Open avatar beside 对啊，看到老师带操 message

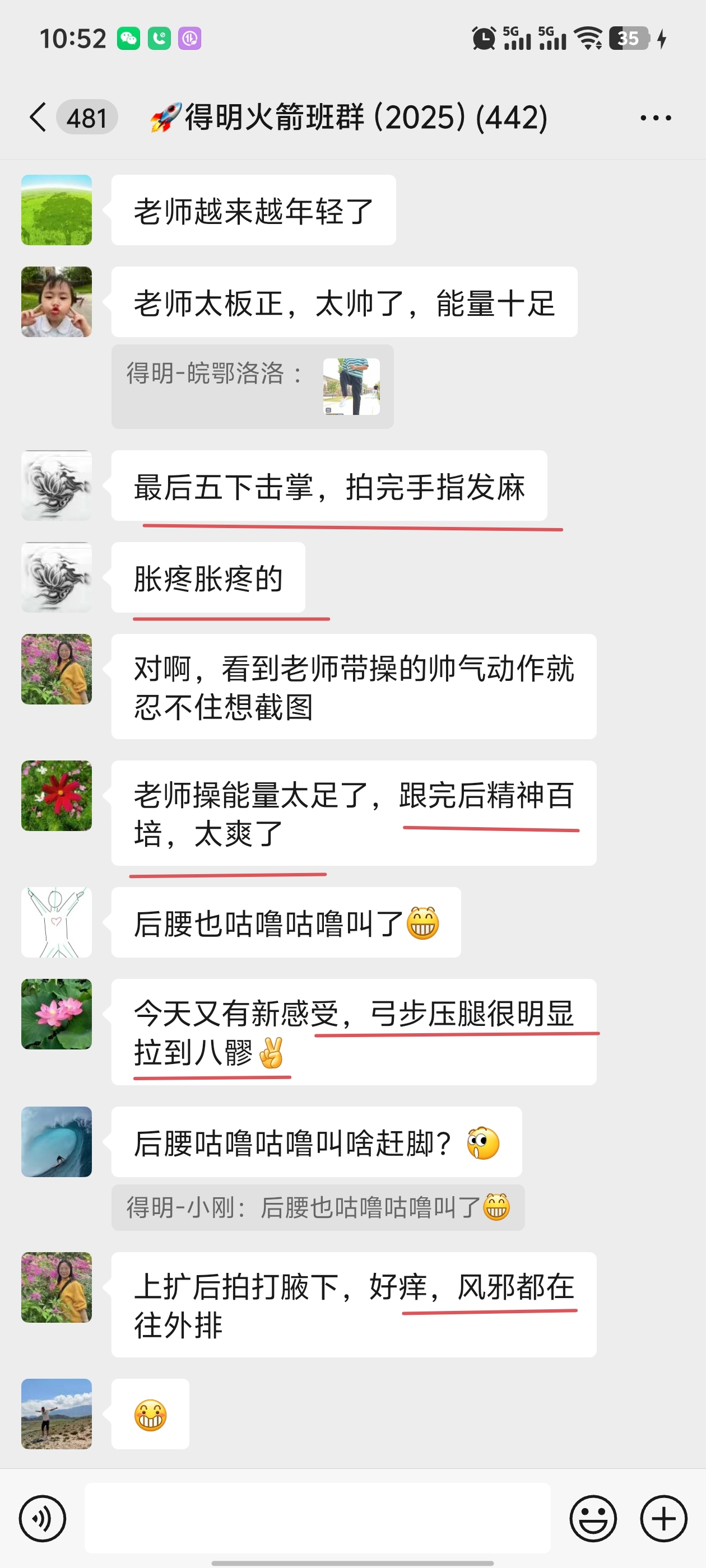tap(57, 670)
